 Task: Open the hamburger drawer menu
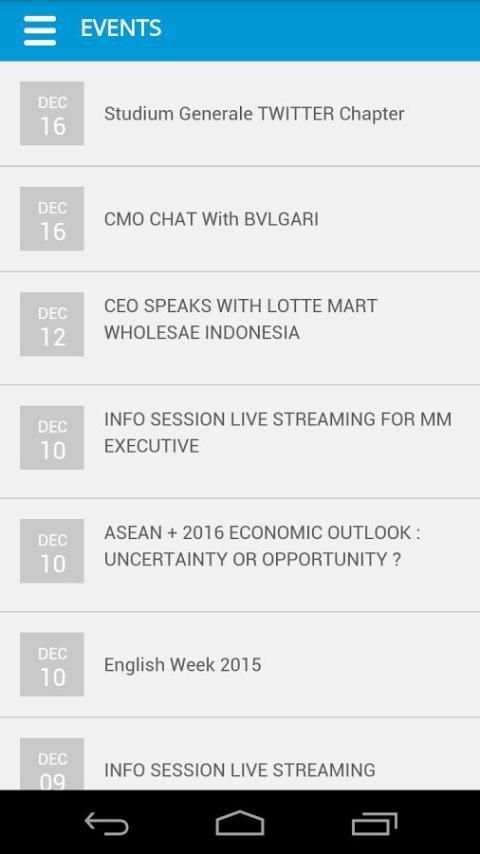click(40, 30)
